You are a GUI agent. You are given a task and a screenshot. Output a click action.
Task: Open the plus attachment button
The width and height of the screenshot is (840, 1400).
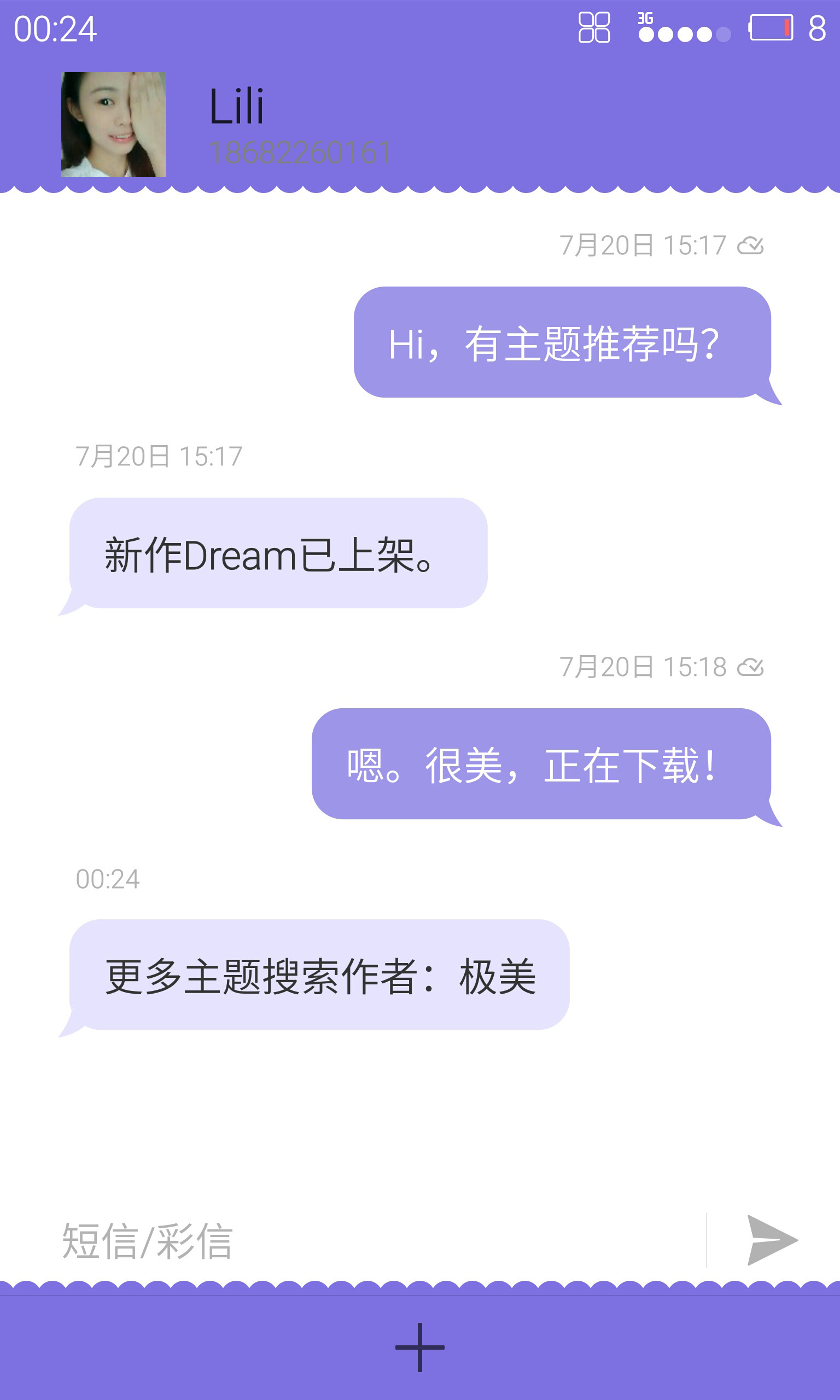tap(419, 1347)
